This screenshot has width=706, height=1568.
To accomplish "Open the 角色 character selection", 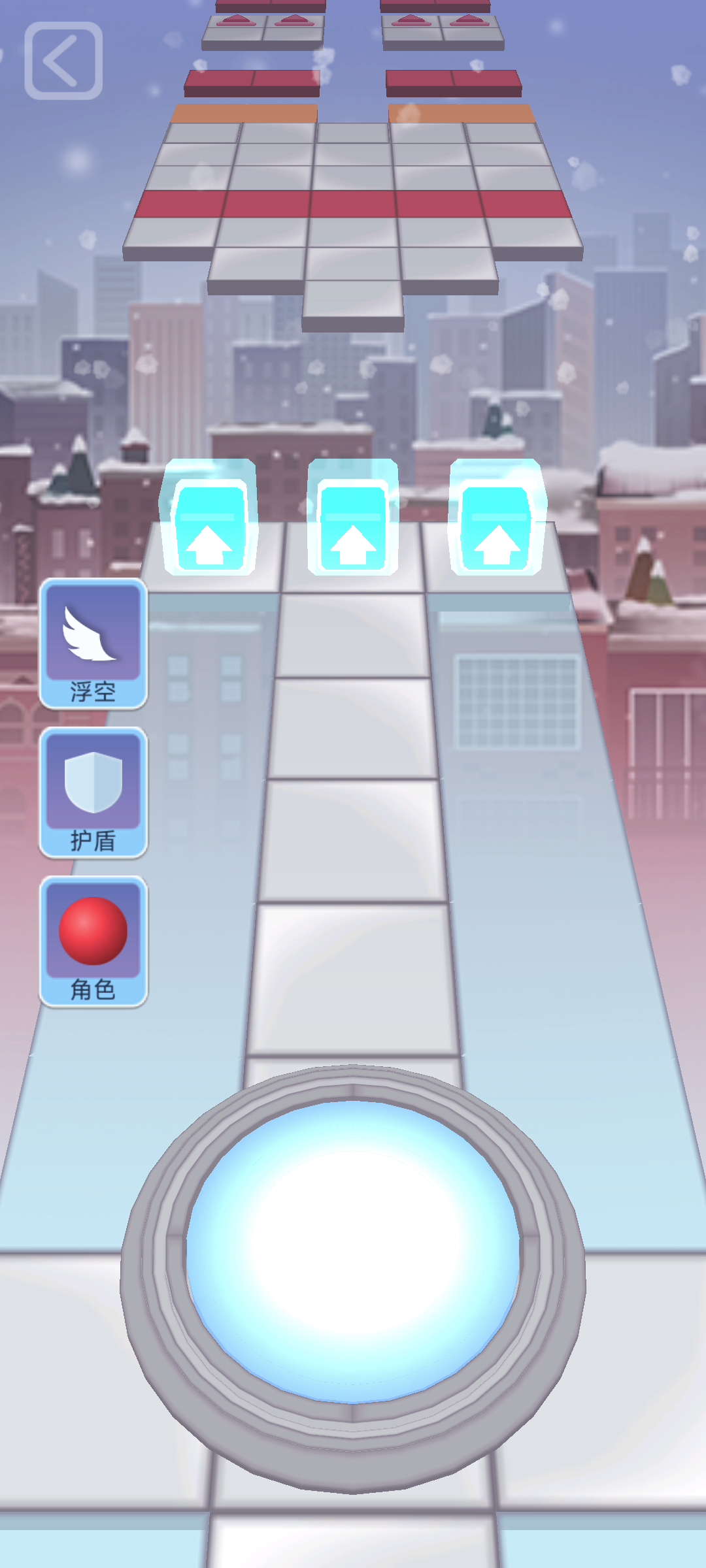I will pyautogui.click(x=93, y=941).
